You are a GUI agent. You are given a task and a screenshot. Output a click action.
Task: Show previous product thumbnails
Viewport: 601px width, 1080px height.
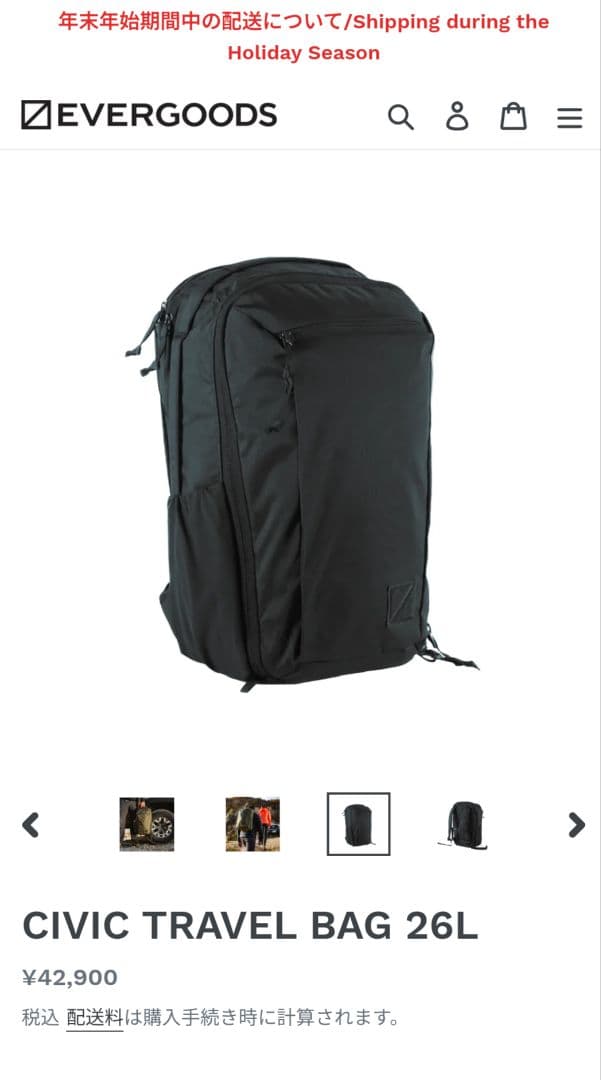point(31,825)
